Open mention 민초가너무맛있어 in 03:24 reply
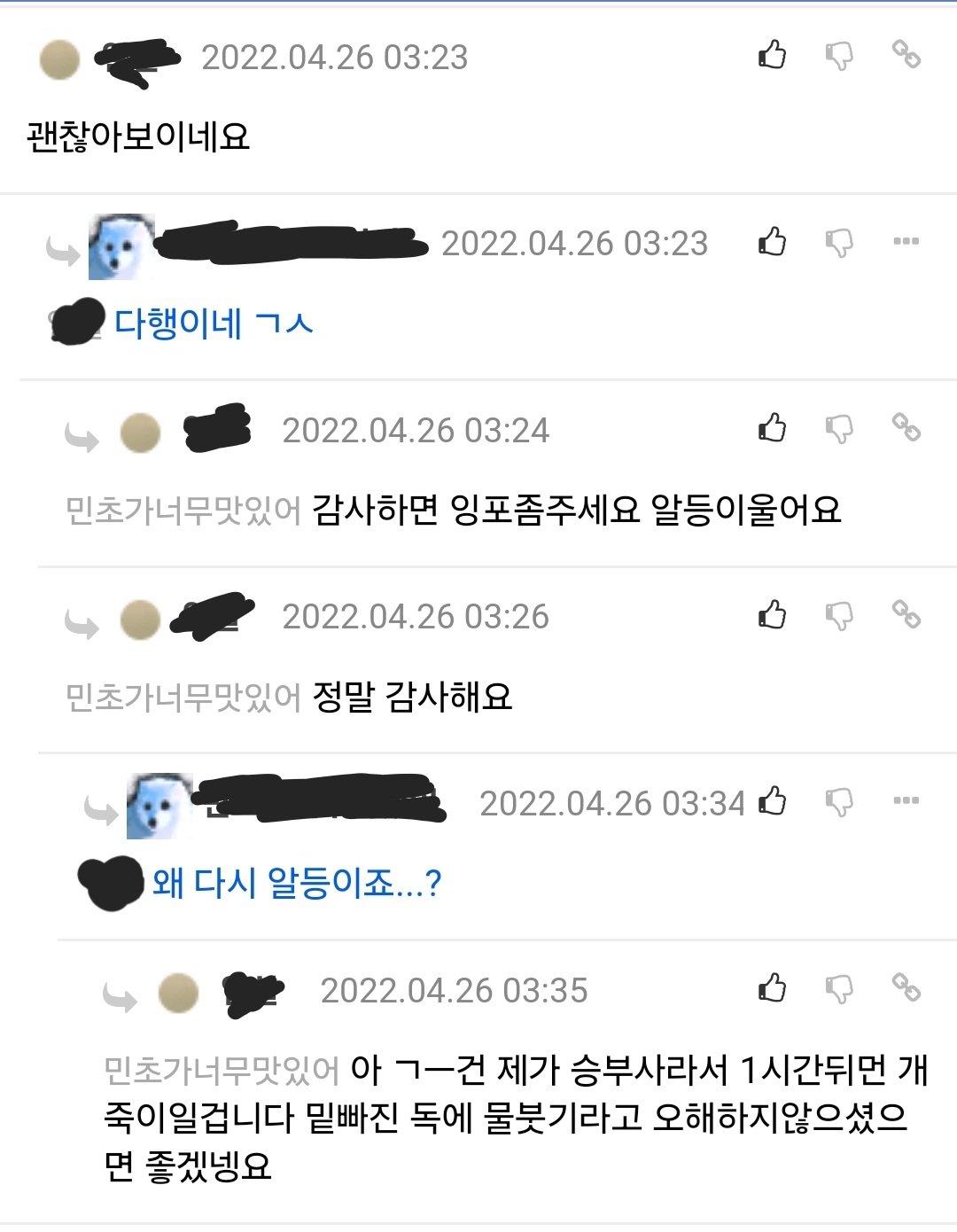This screenshot has width=957, height=1232. point(183,511)
